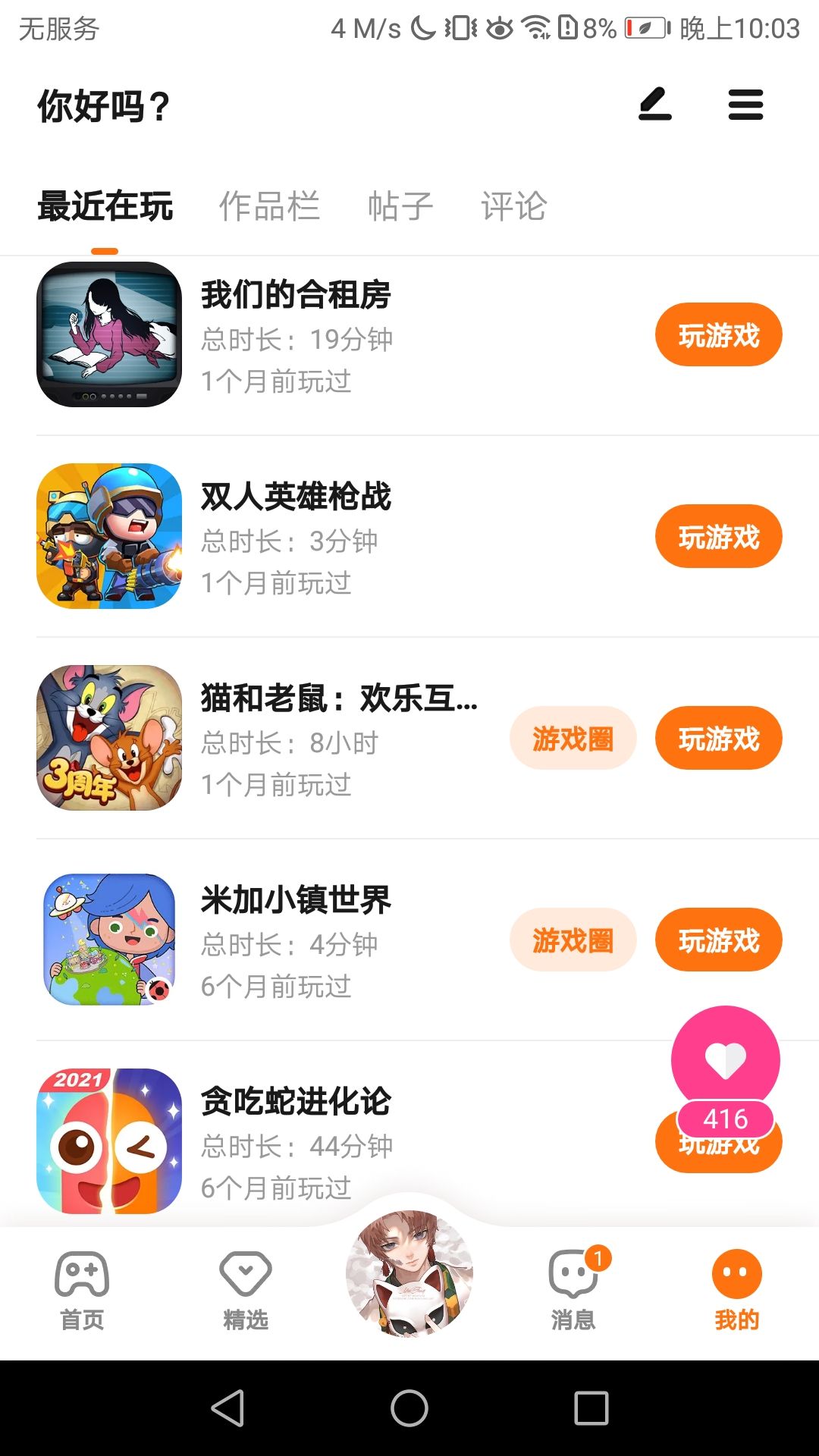Tap the pink heart floating button

pos(726,1059)
